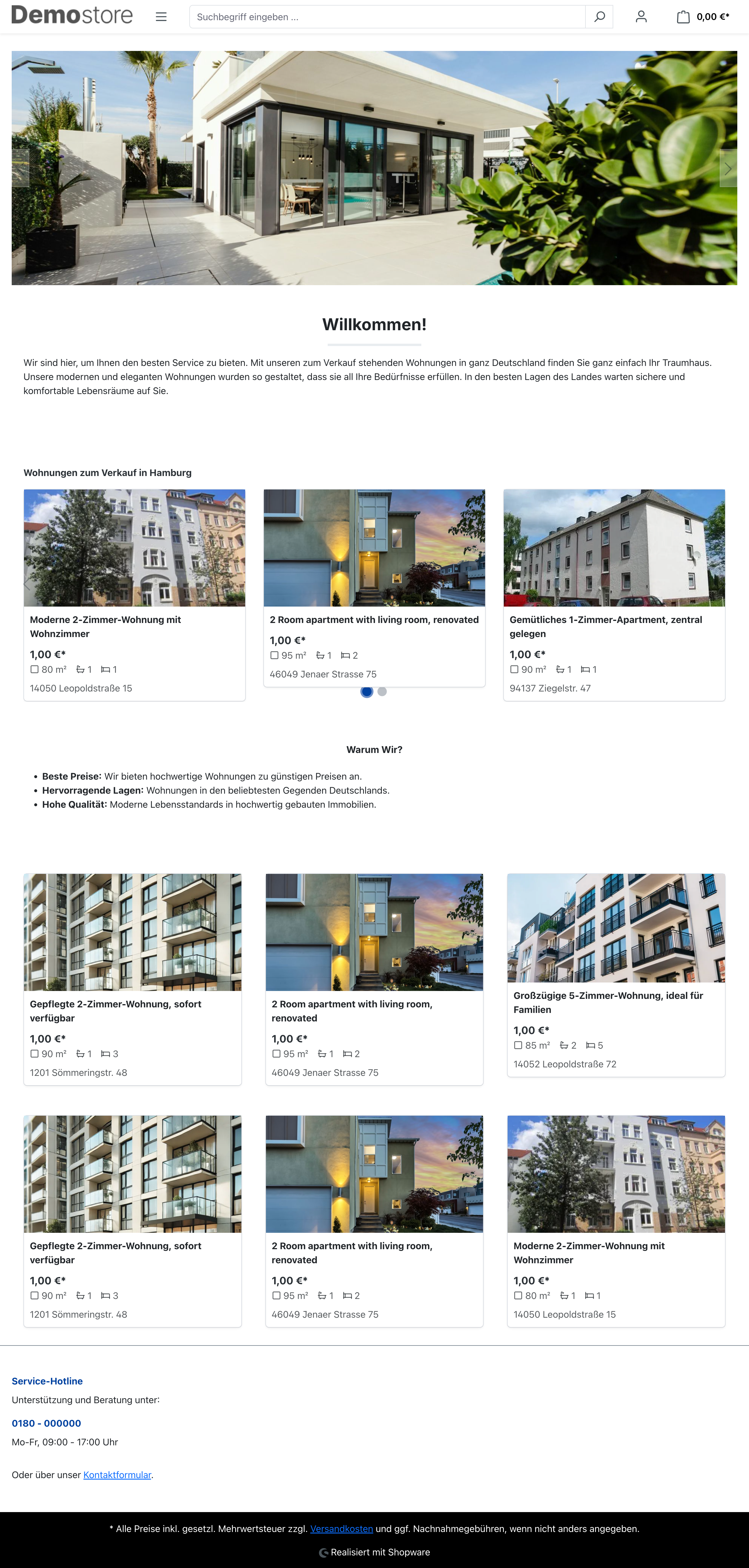The height and width of the screenshot is (1568, 749).
Task: Show next hero banner slide
Action: [728, 169]
